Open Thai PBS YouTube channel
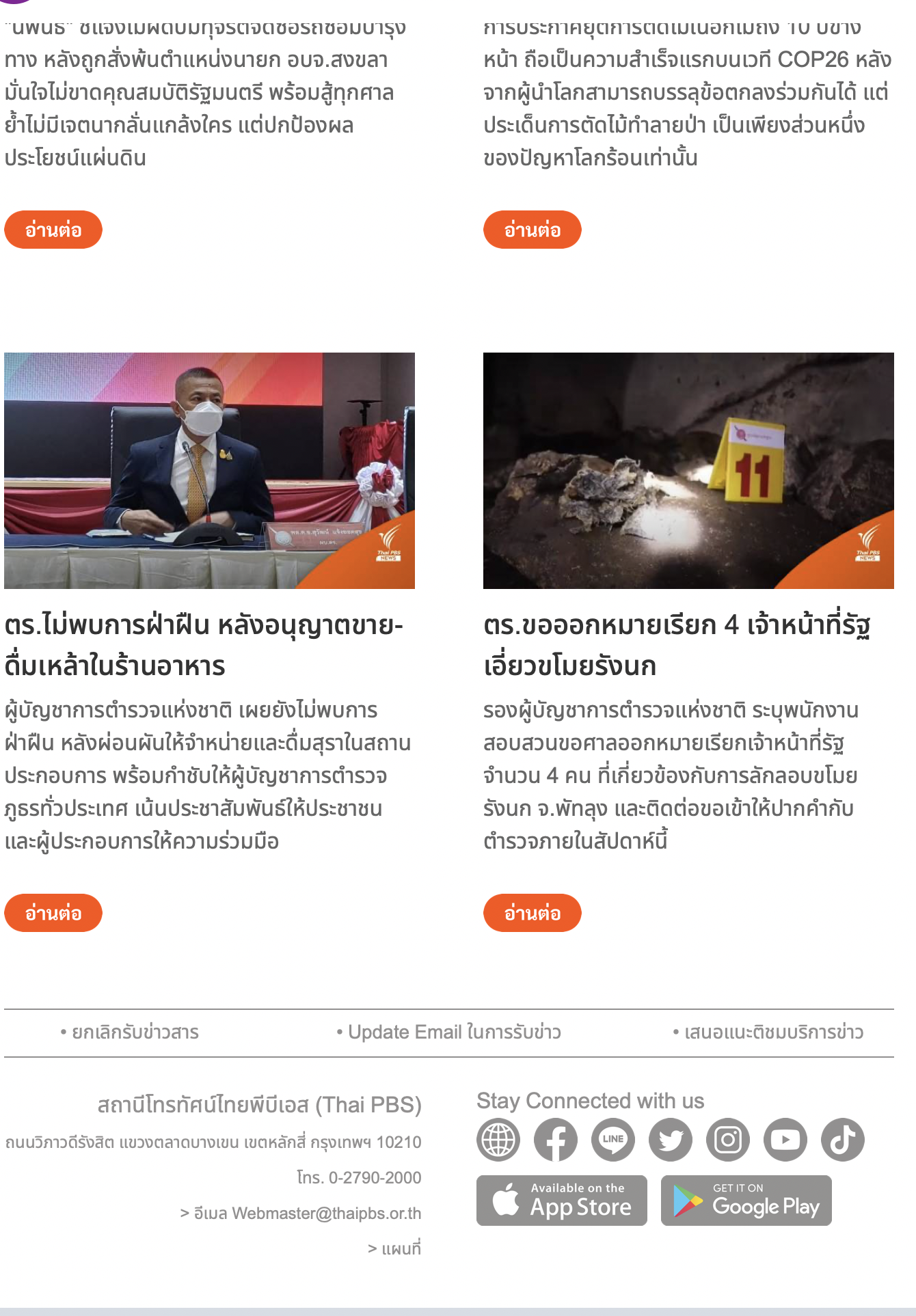Viewport: 916px width, 1316px height. tap(785, 1140)
